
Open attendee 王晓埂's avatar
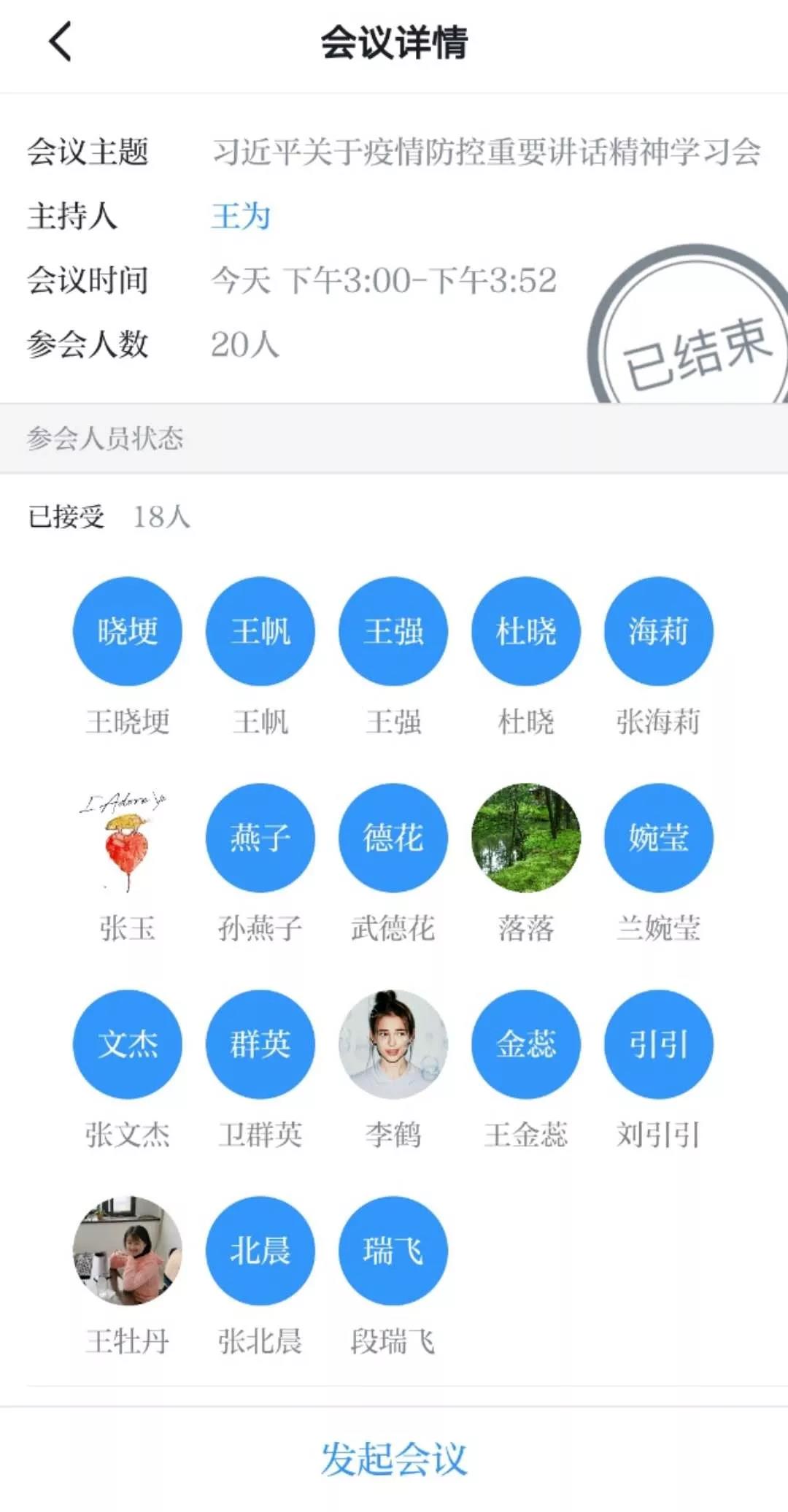point(128,631)
